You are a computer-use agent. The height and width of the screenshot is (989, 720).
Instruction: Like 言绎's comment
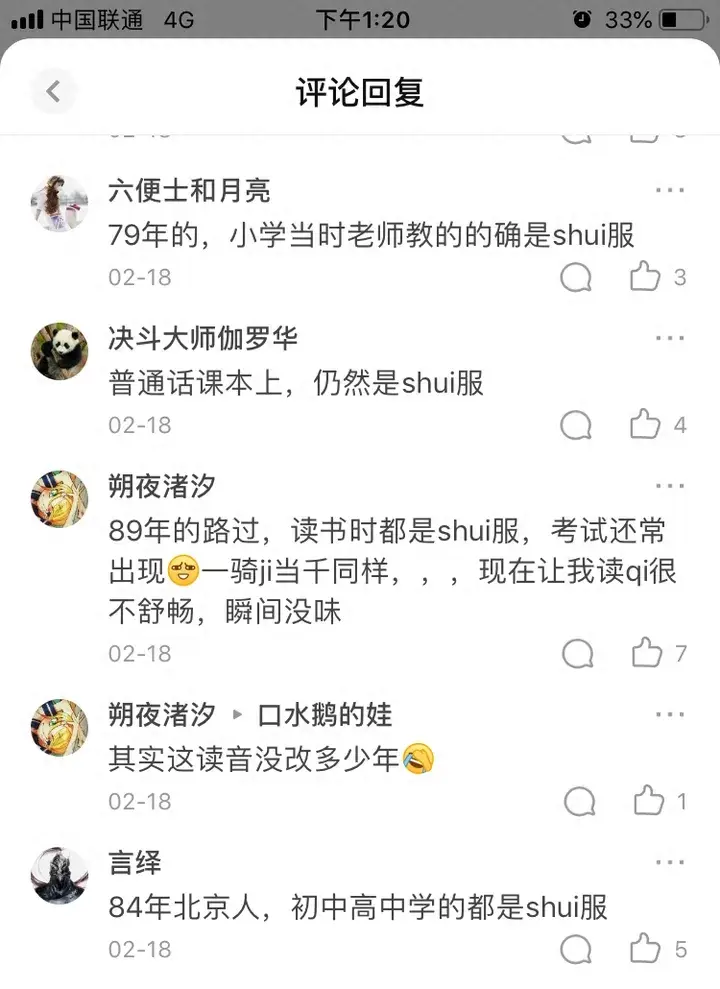[645, 949]
